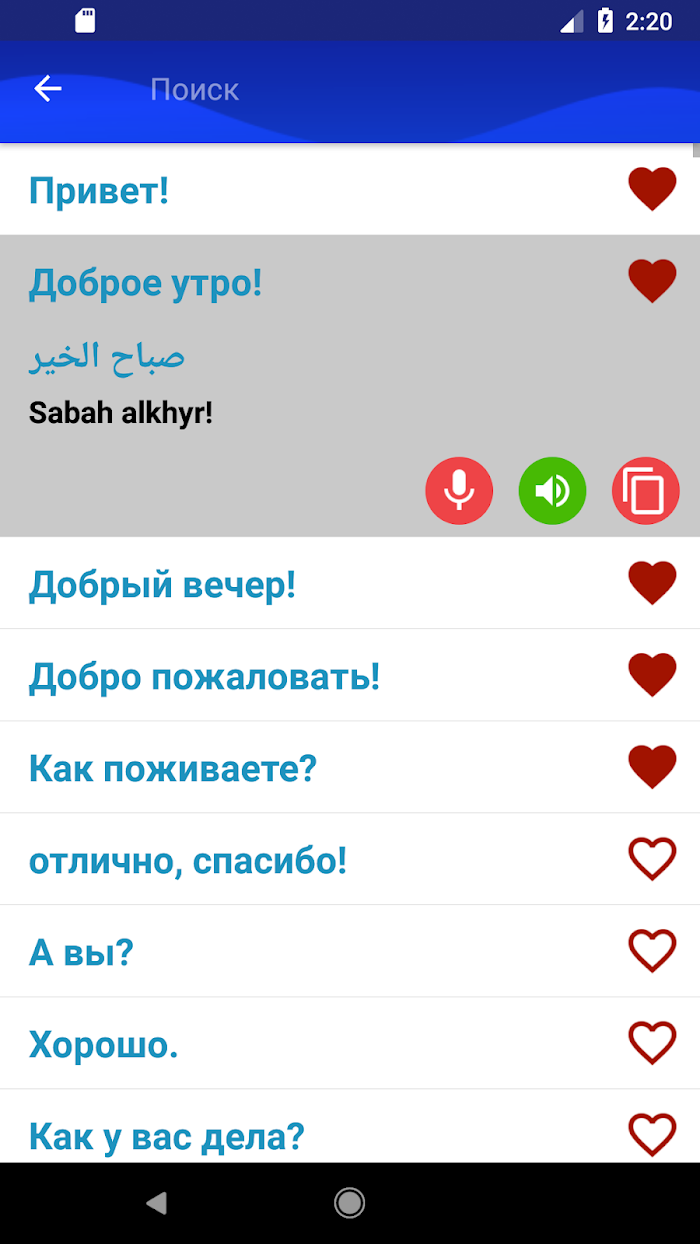
Task: Like the Как у вас дела? phrase
Action: pos(652,1135)
